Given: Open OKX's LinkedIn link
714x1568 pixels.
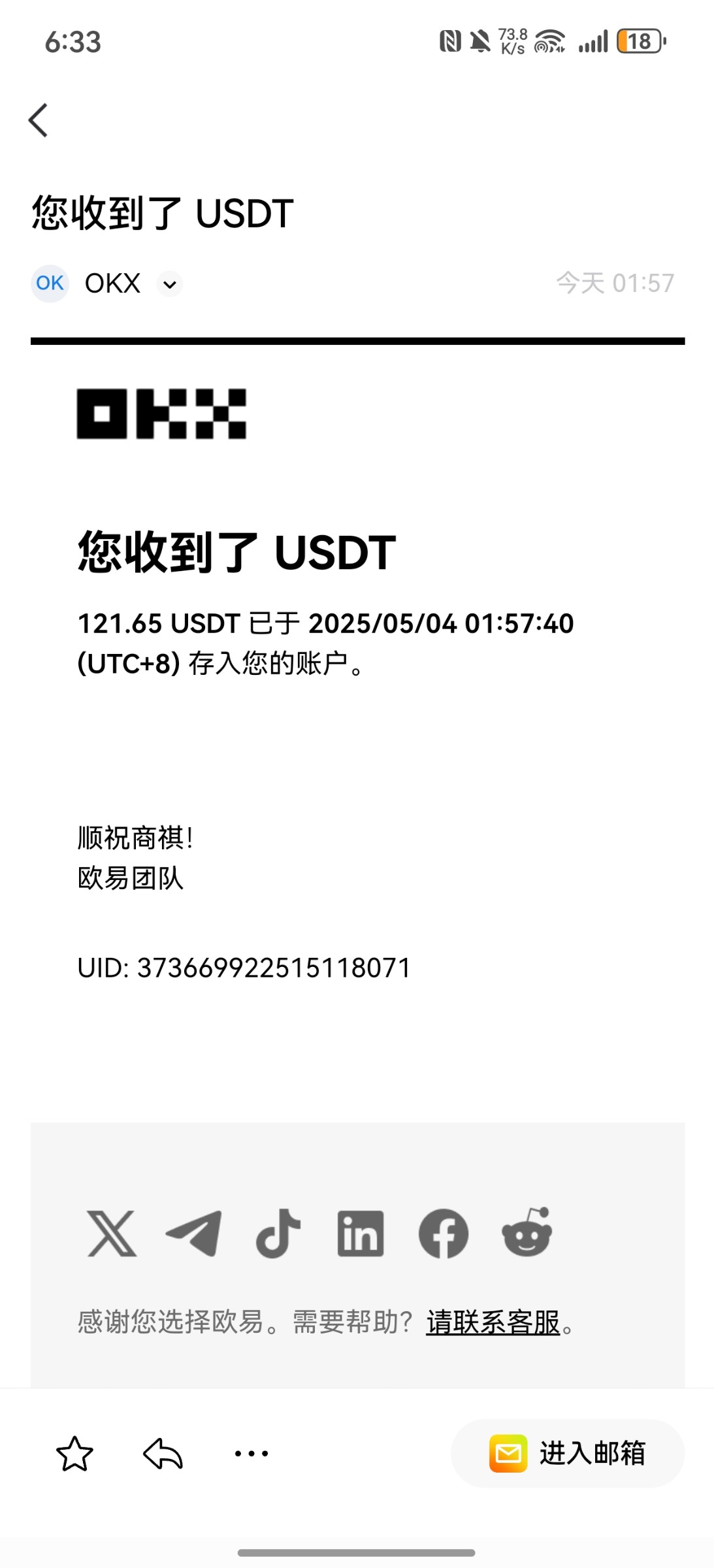Looking at the screenshot, I should [x=360, y=1233].
